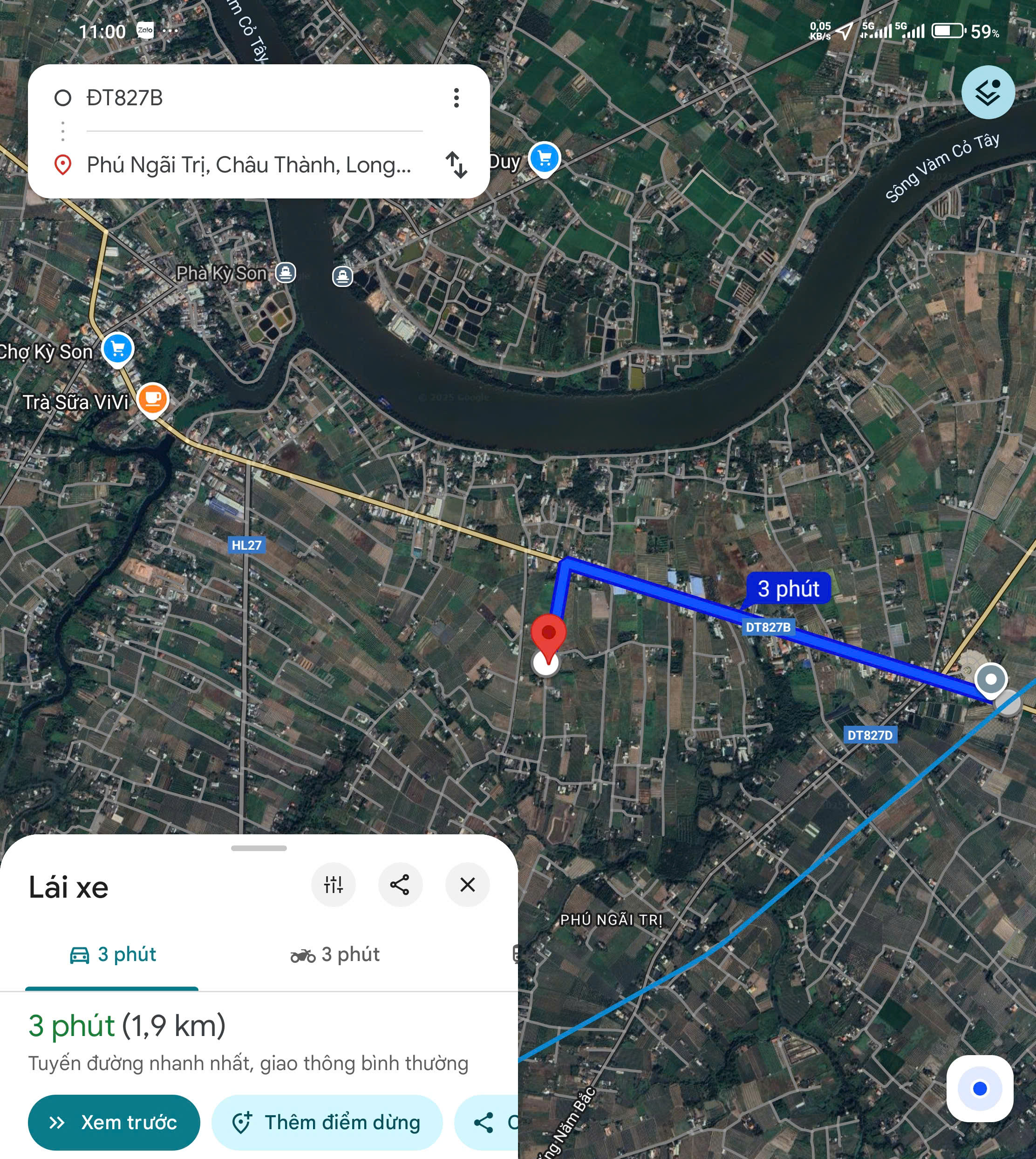This screenshot has width=1036, height=1159.
Task: Share the route via share icon
Action: pos(400,885)
